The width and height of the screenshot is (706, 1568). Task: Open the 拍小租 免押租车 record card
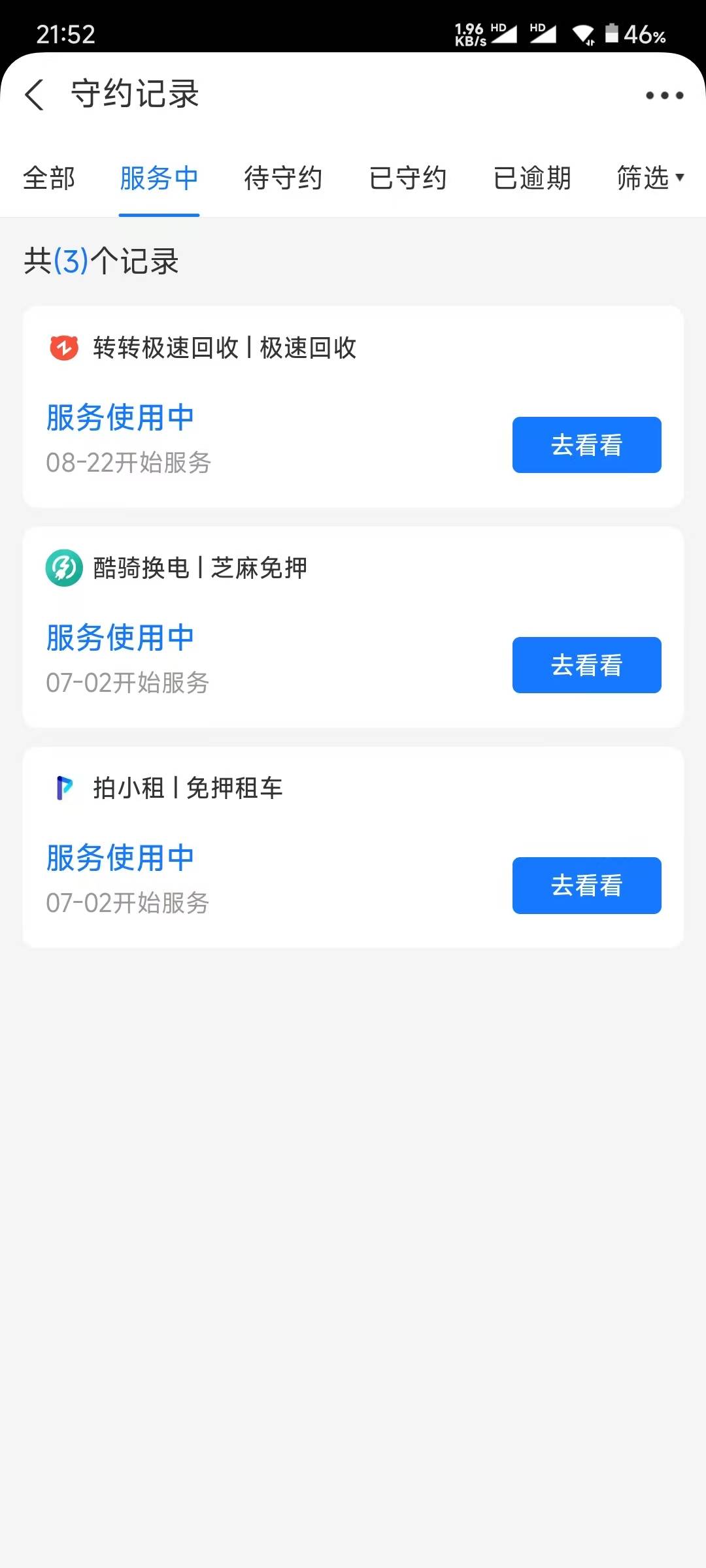[x=353, y=847]
